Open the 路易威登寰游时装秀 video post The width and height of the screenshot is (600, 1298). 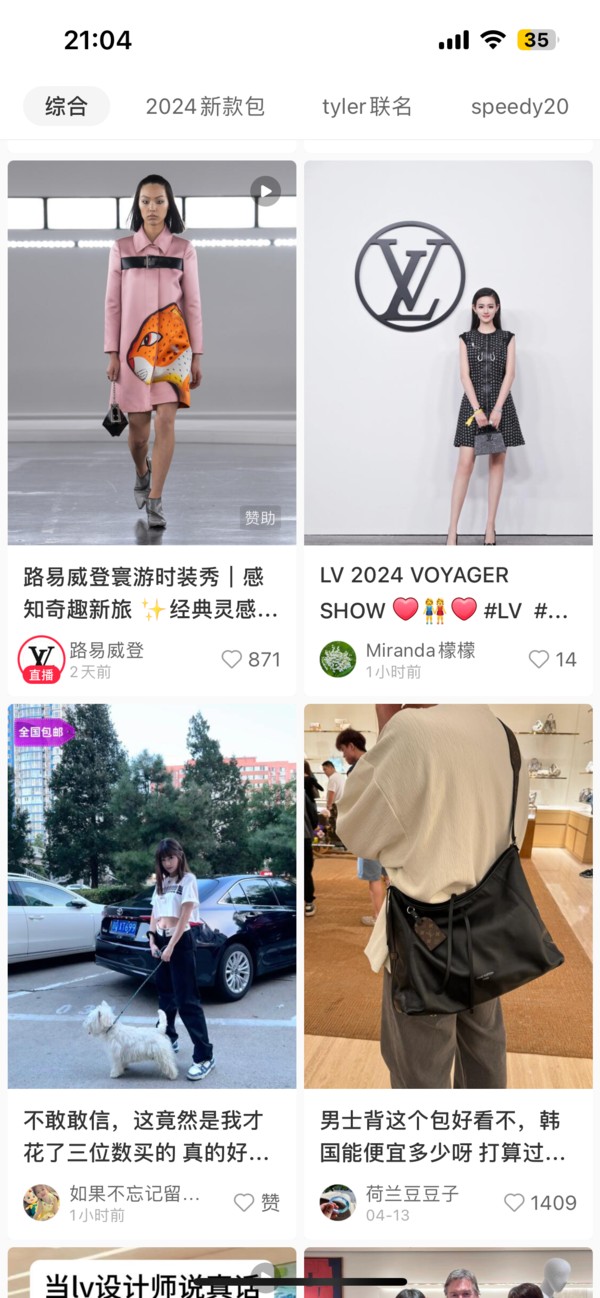[x=152, y=353]
